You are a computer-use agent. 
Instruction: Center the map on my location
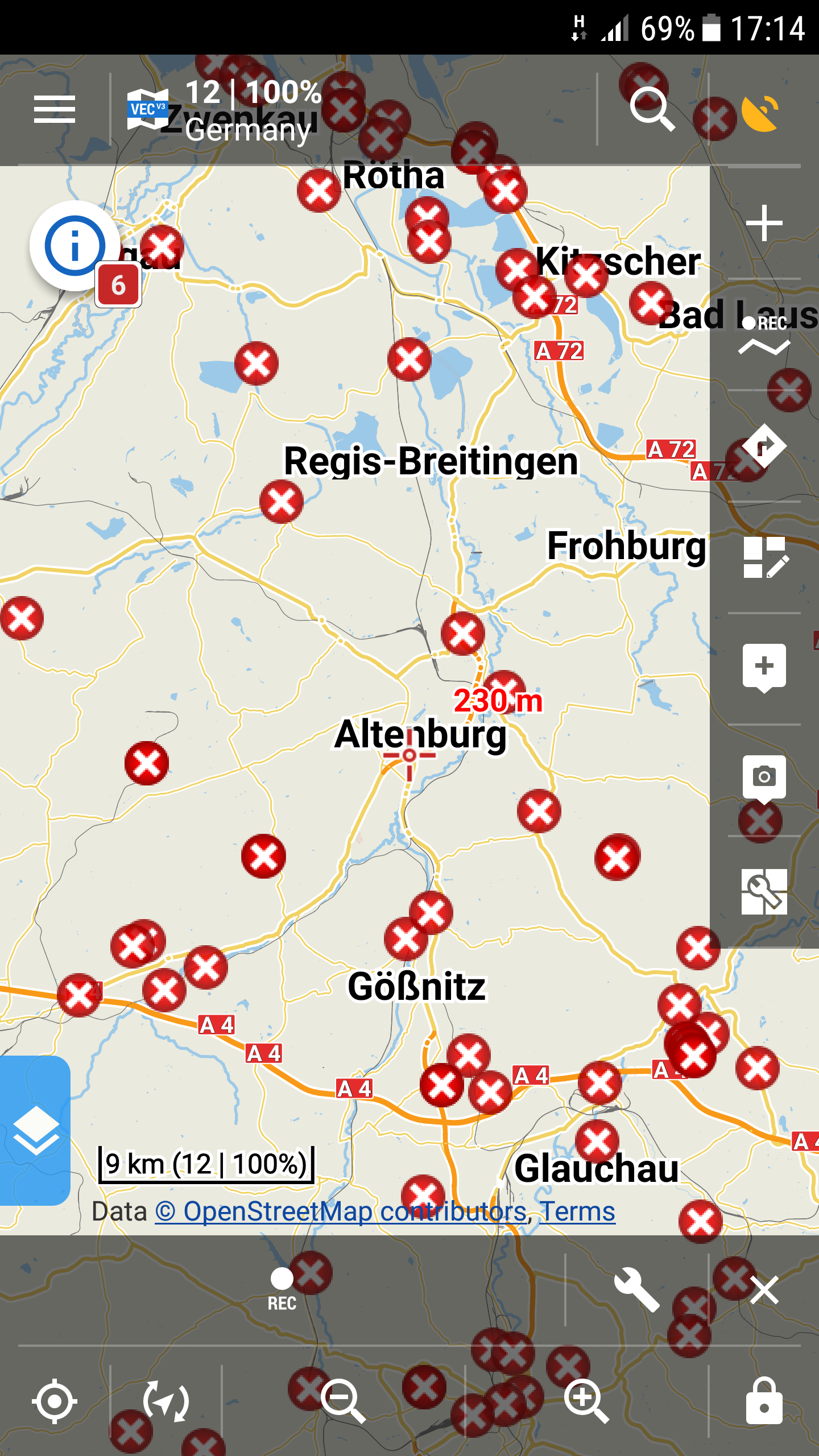tap(55, 1401)
